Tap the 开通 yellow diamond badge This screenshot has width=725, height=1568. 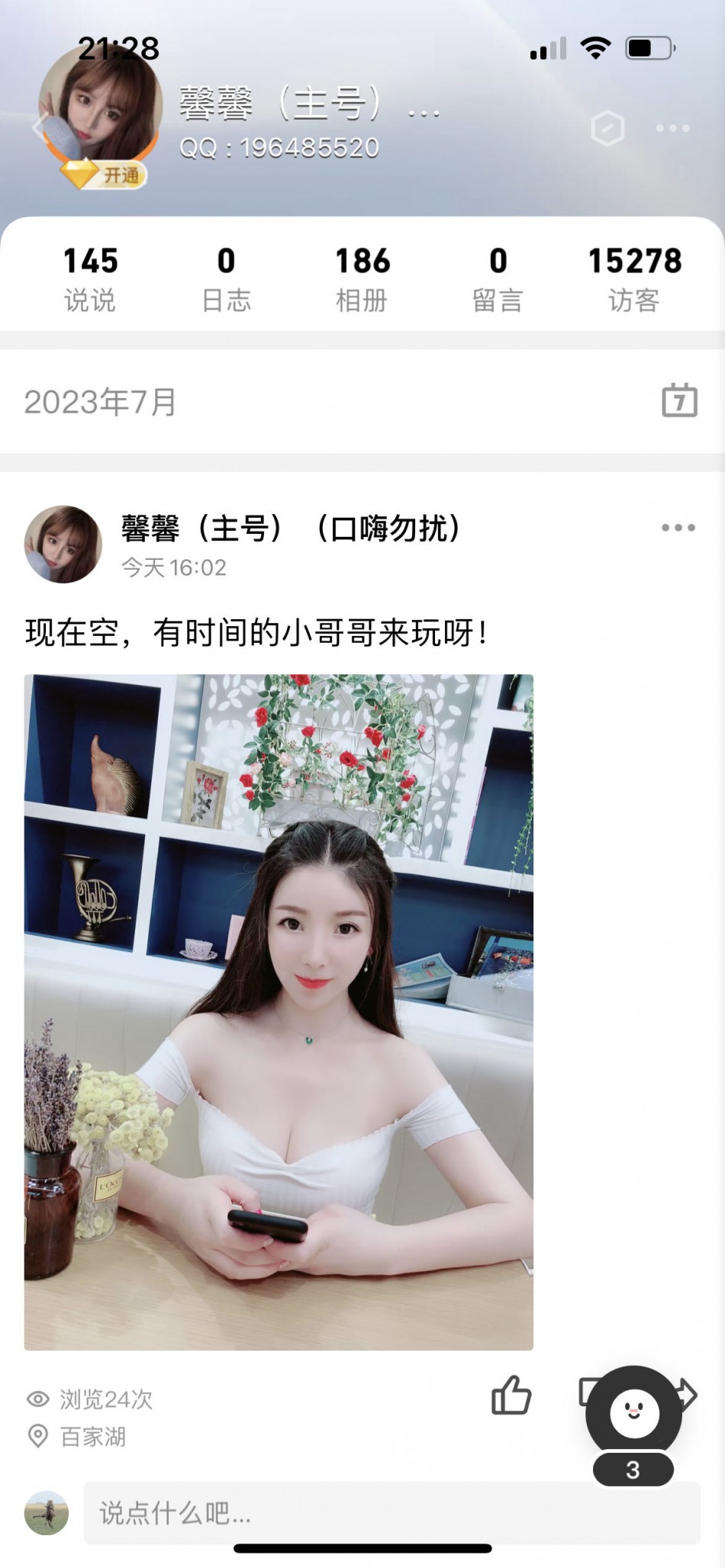coord(105,175)
